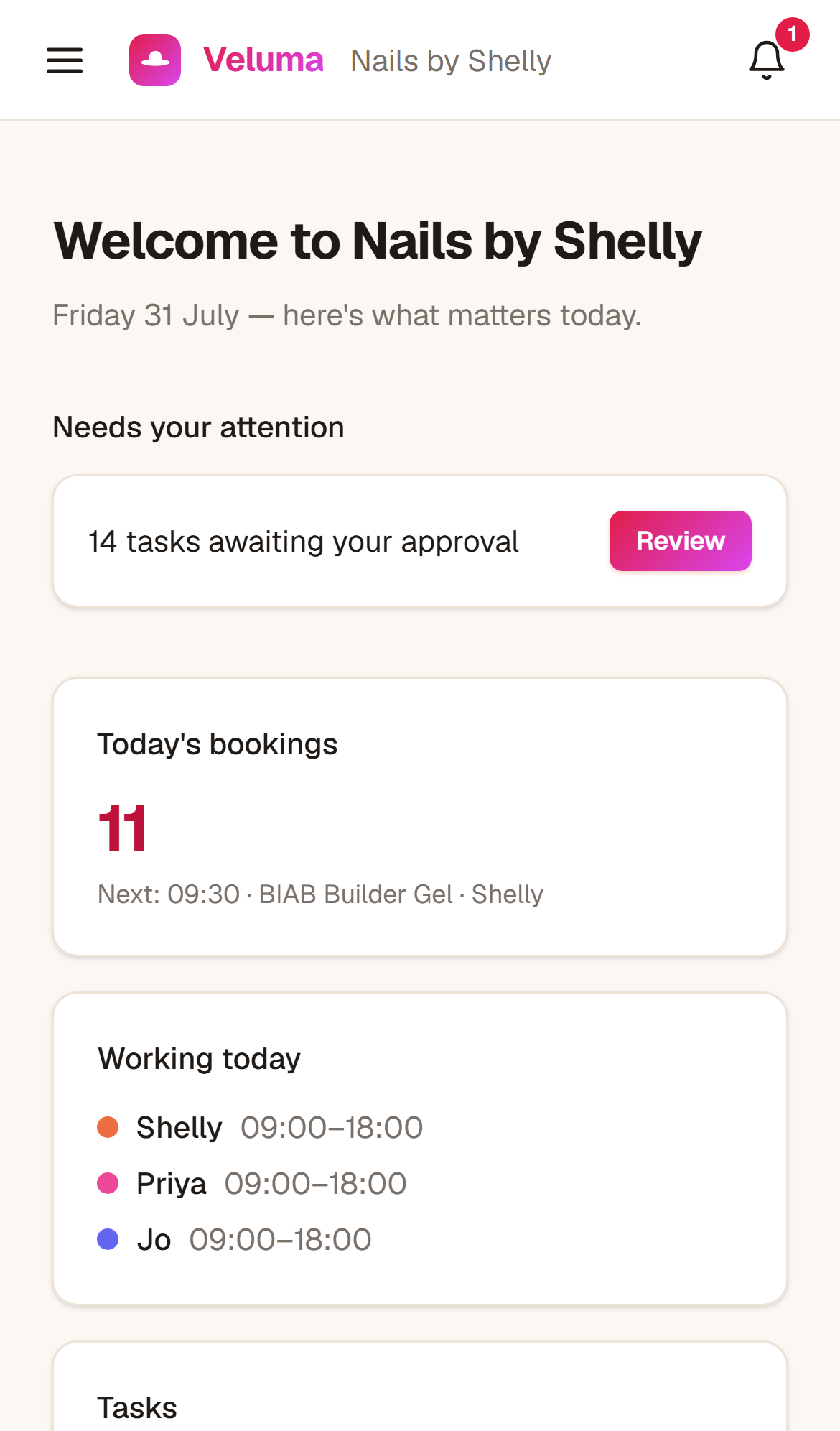Open the notifications bell

[x=767, y=60]
